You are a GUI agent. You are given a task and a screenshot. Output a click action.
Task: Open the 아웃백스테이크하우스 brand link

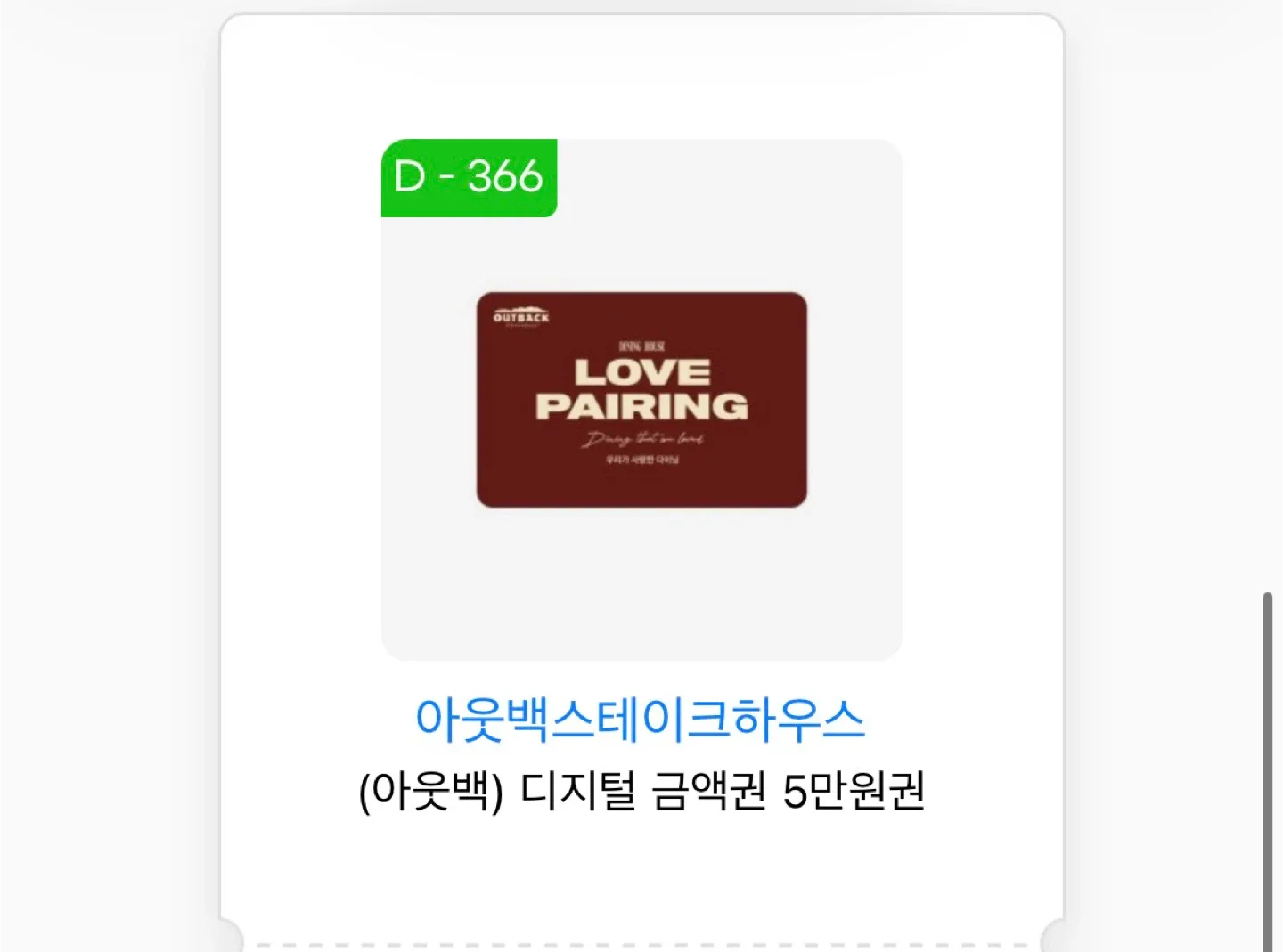tap(641, 720)
